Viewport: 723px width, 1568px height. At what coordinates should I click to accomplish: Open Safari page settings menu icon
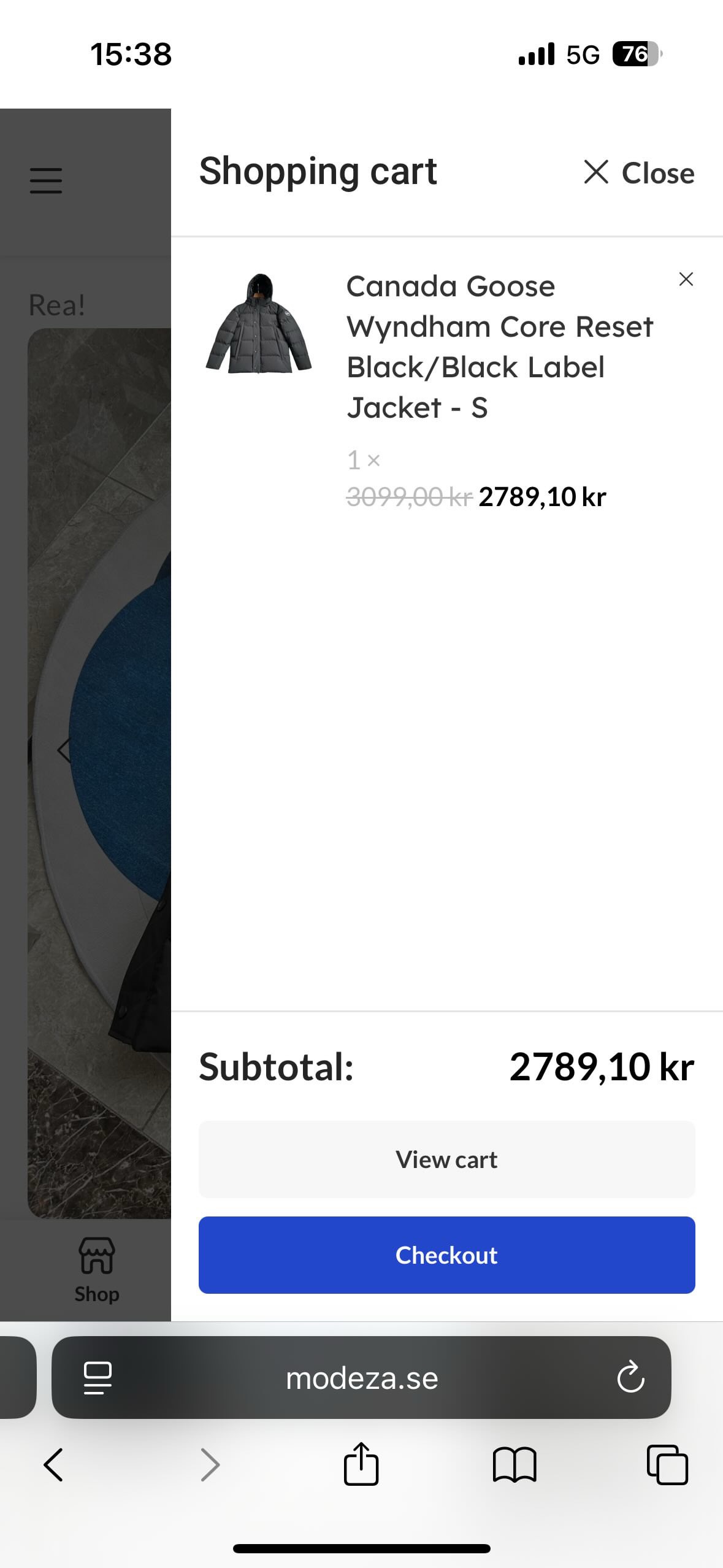click(98, 1378)
